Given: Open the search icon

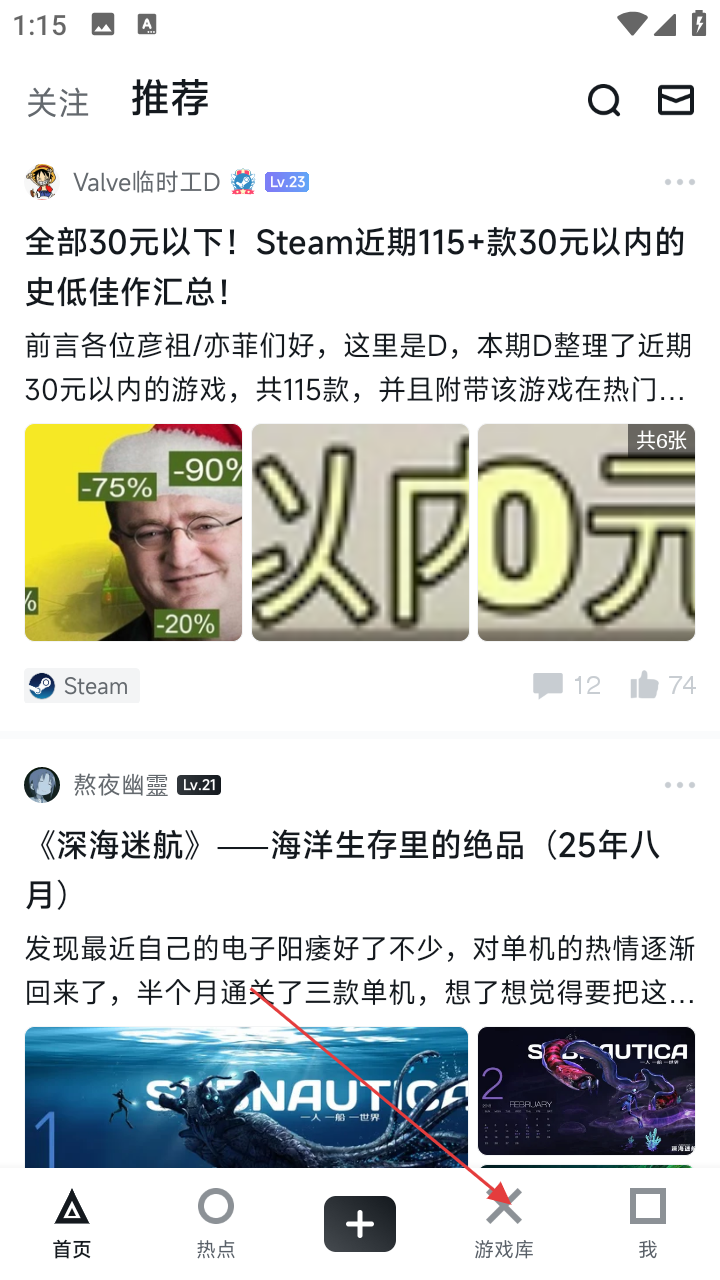Looking at the screenshot, I should tap(604, 101).
